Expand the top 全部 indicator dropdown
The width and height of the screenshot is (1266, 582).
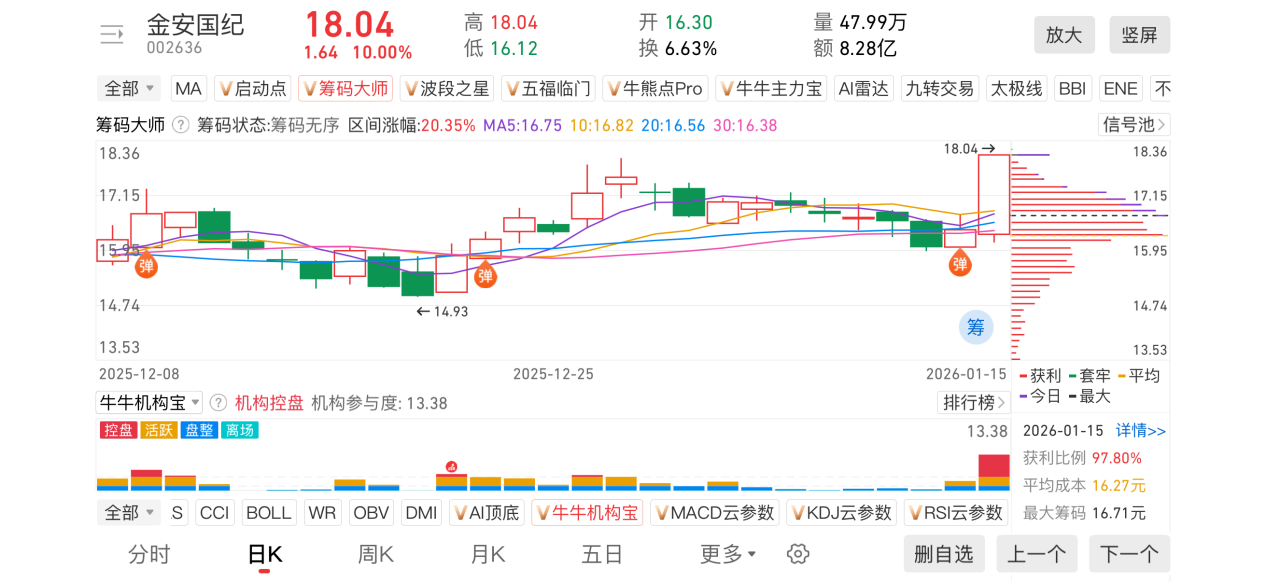129,89
